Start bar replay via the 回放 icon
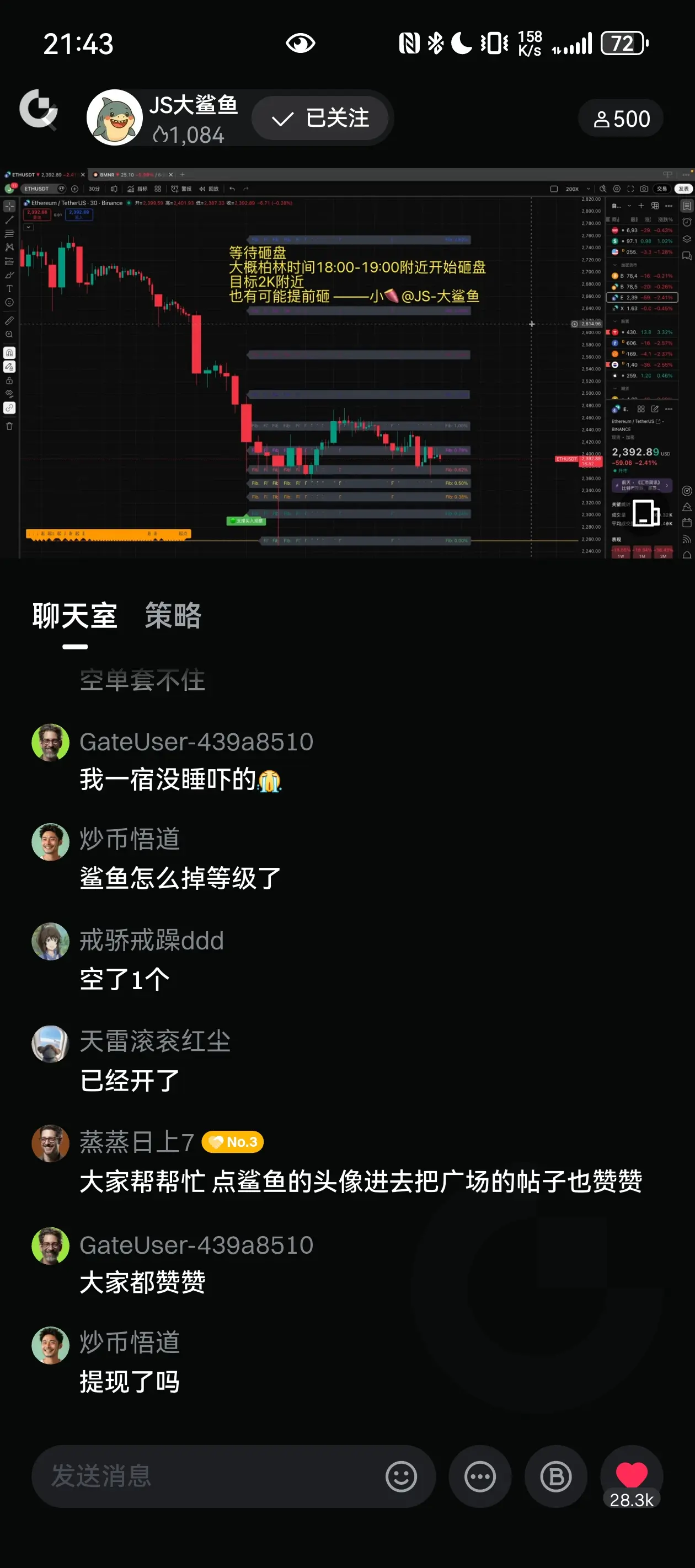The width and height of the screenshot is (695, 1568). point(210,189)
